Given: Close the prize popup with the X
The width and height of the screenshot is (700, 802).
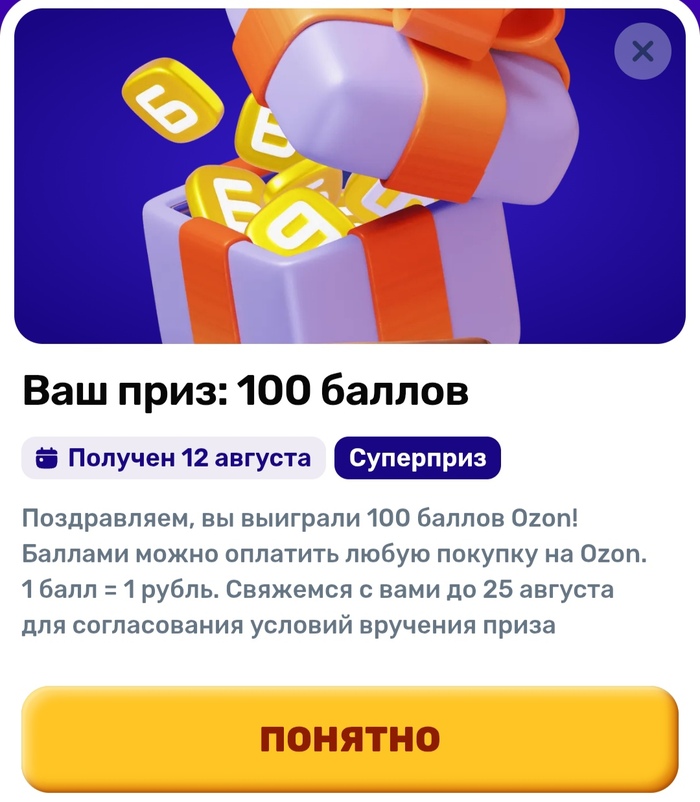Looking at the screenshot, I should (642, 51).
